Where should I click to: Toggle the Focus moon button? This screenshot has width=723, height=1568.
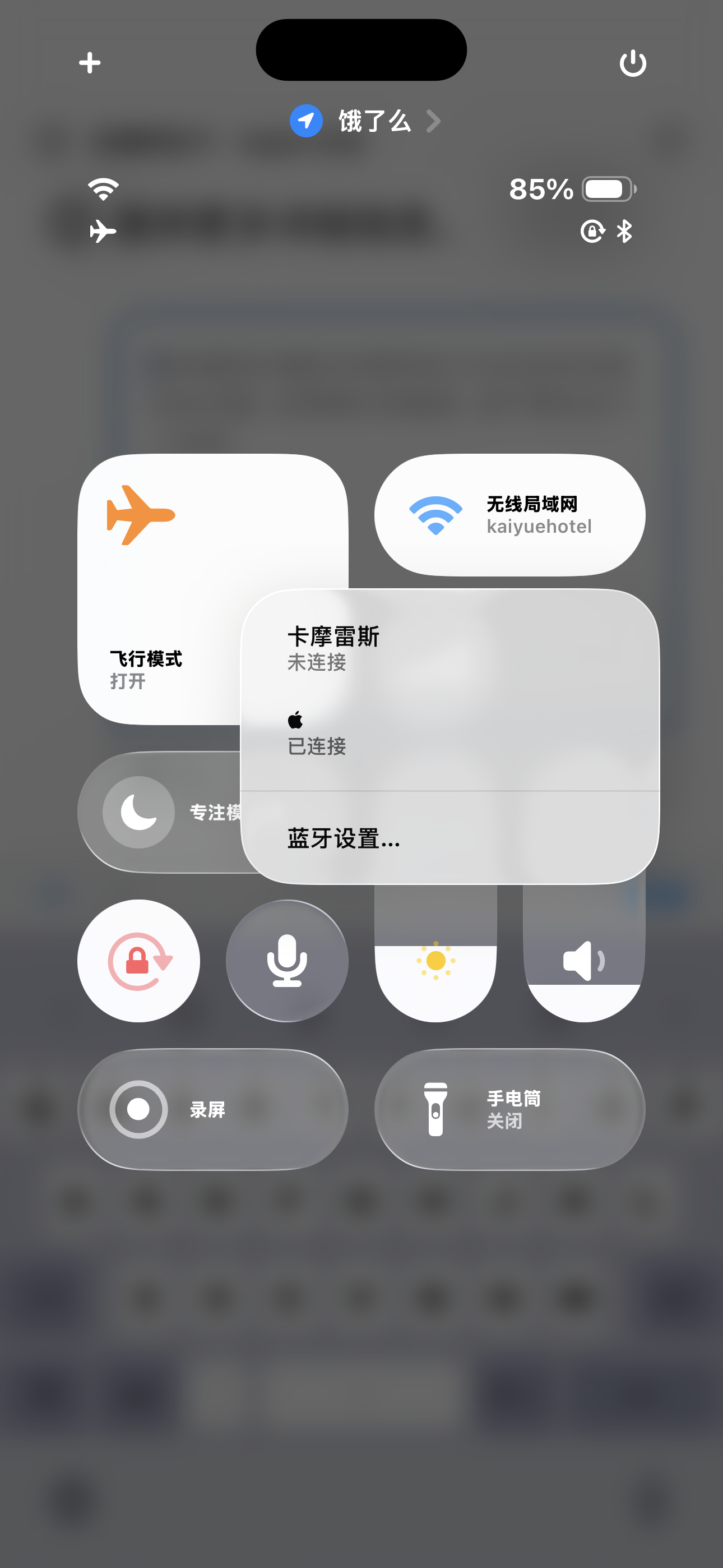(x=139, y=812)
